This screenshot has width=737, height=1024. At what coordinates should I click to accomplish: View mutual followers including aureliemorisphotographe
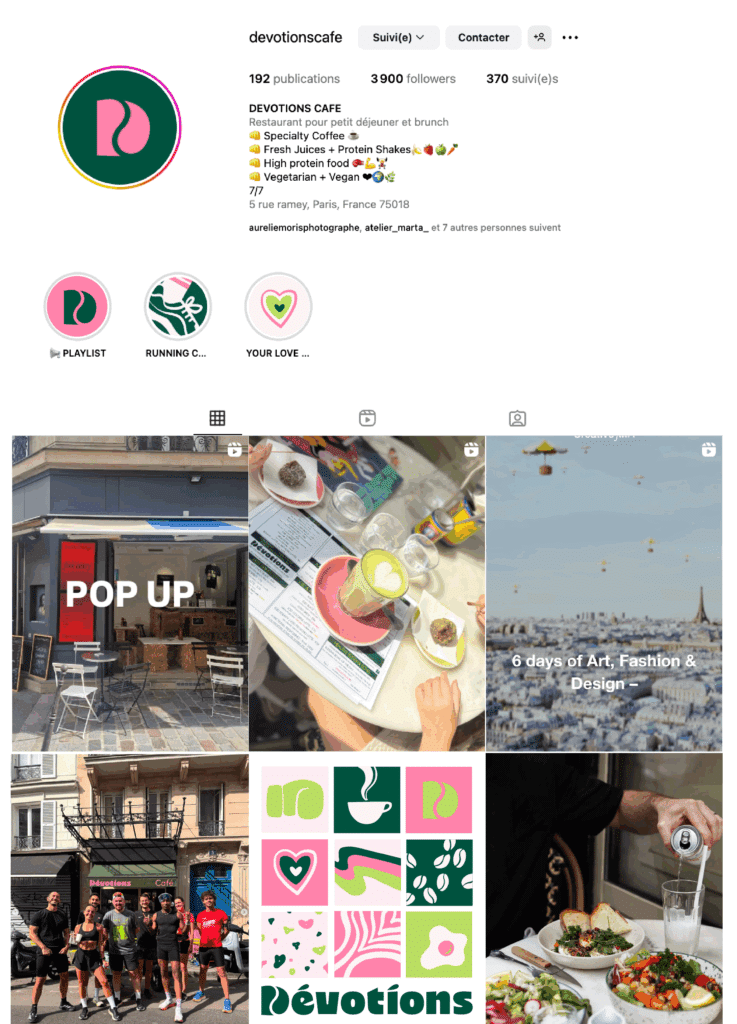(404, 228)
